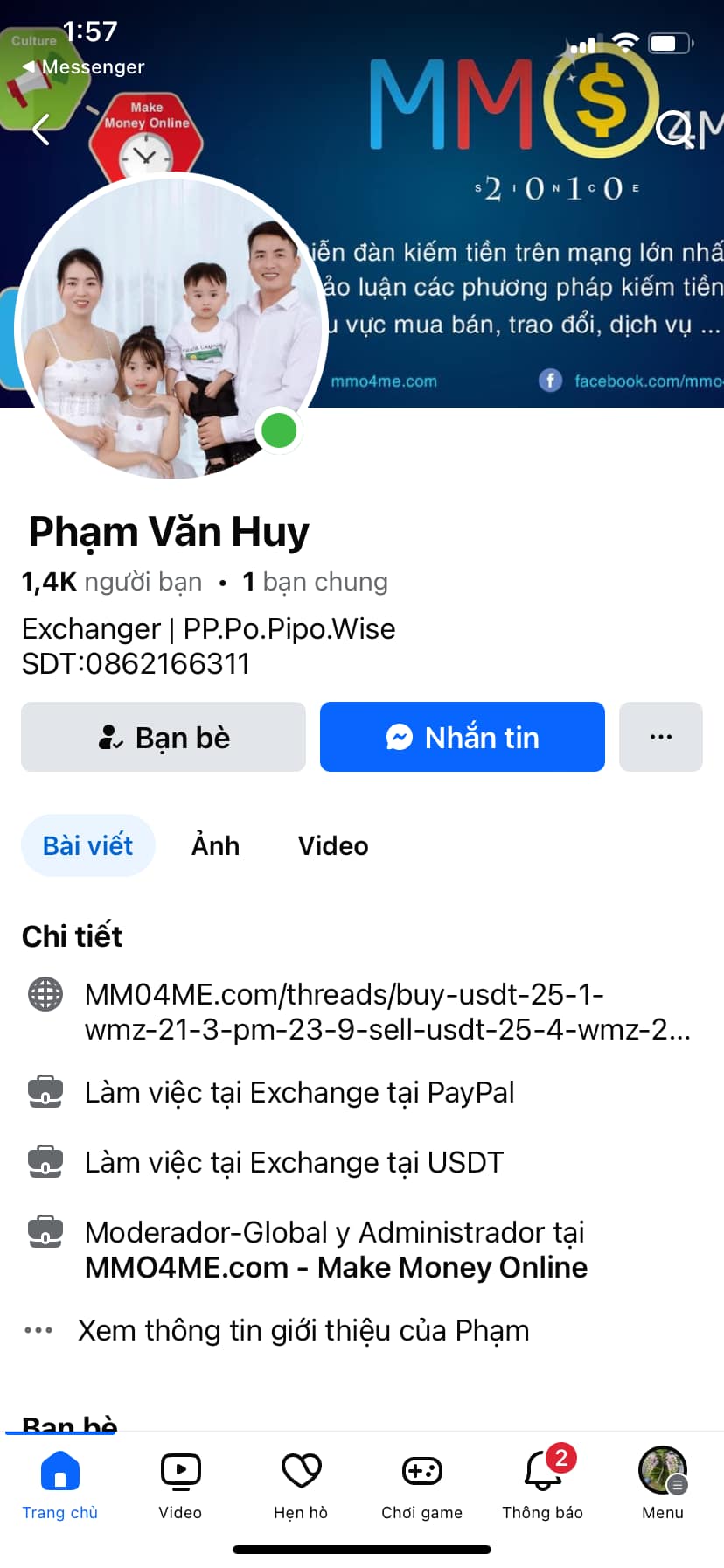Tap the Bạn bè friends button
This screenshot has height=1568, width=724.
[x=164, y=737]
